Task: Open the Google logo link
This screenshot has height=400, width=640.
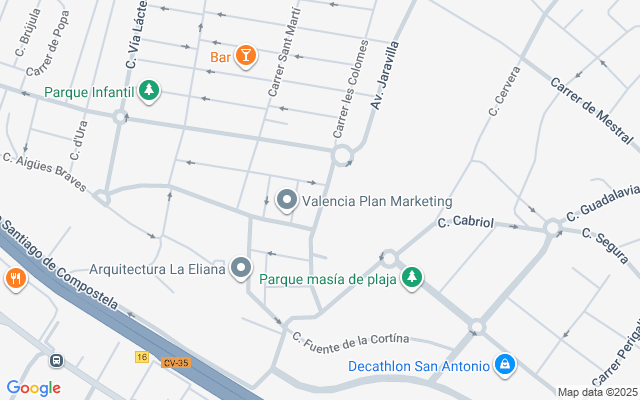Action: (x=33, y=388)
